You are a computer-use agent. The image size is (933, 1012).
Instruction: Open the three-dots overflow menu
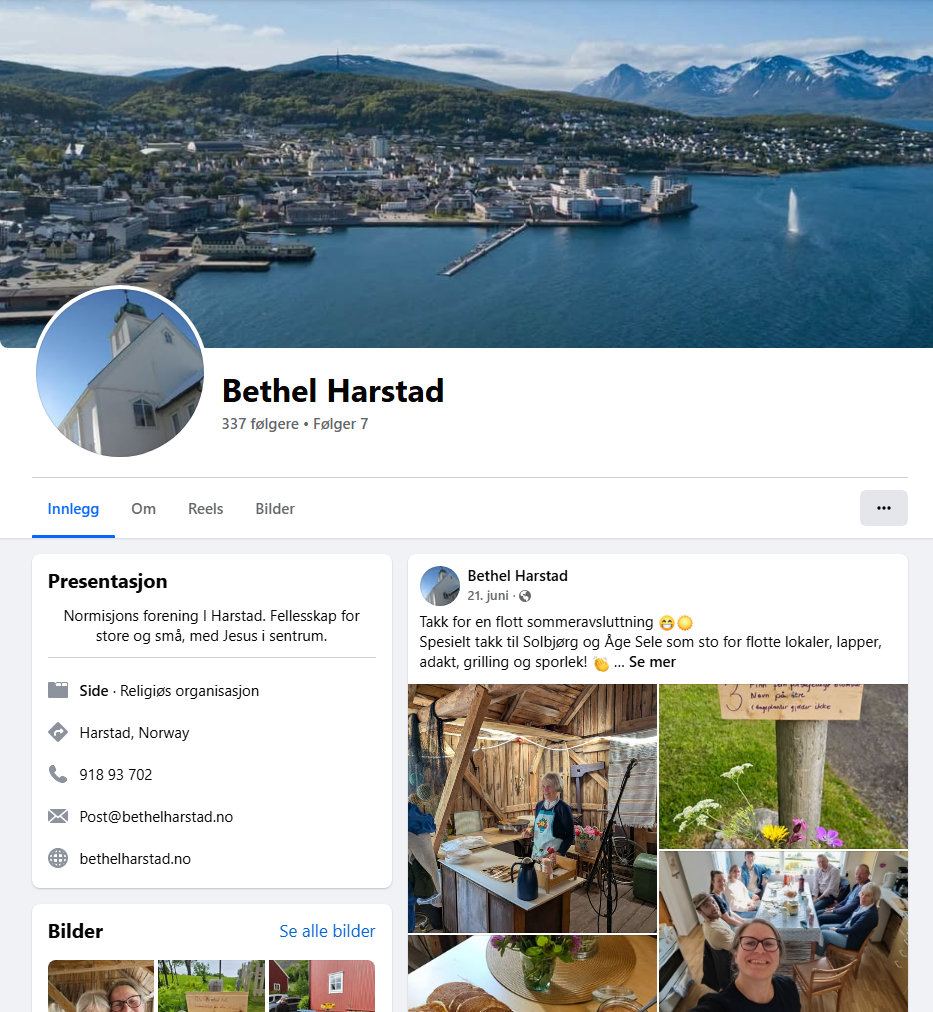tap(883, 508)
